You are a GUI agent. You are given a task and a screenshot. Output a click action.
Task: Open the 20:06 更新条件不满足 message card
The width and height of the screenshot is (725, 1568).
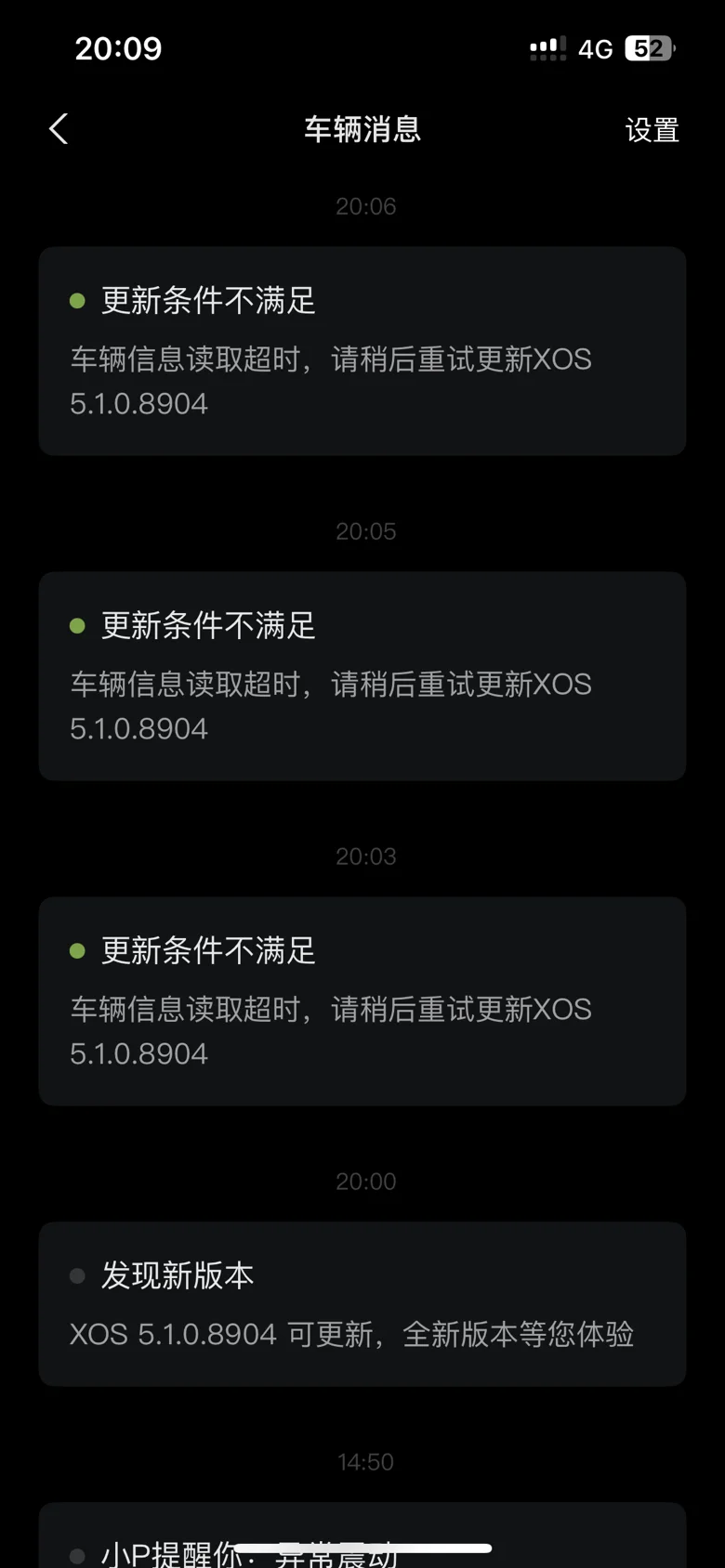pyautogui.click(x=362, y=351)
